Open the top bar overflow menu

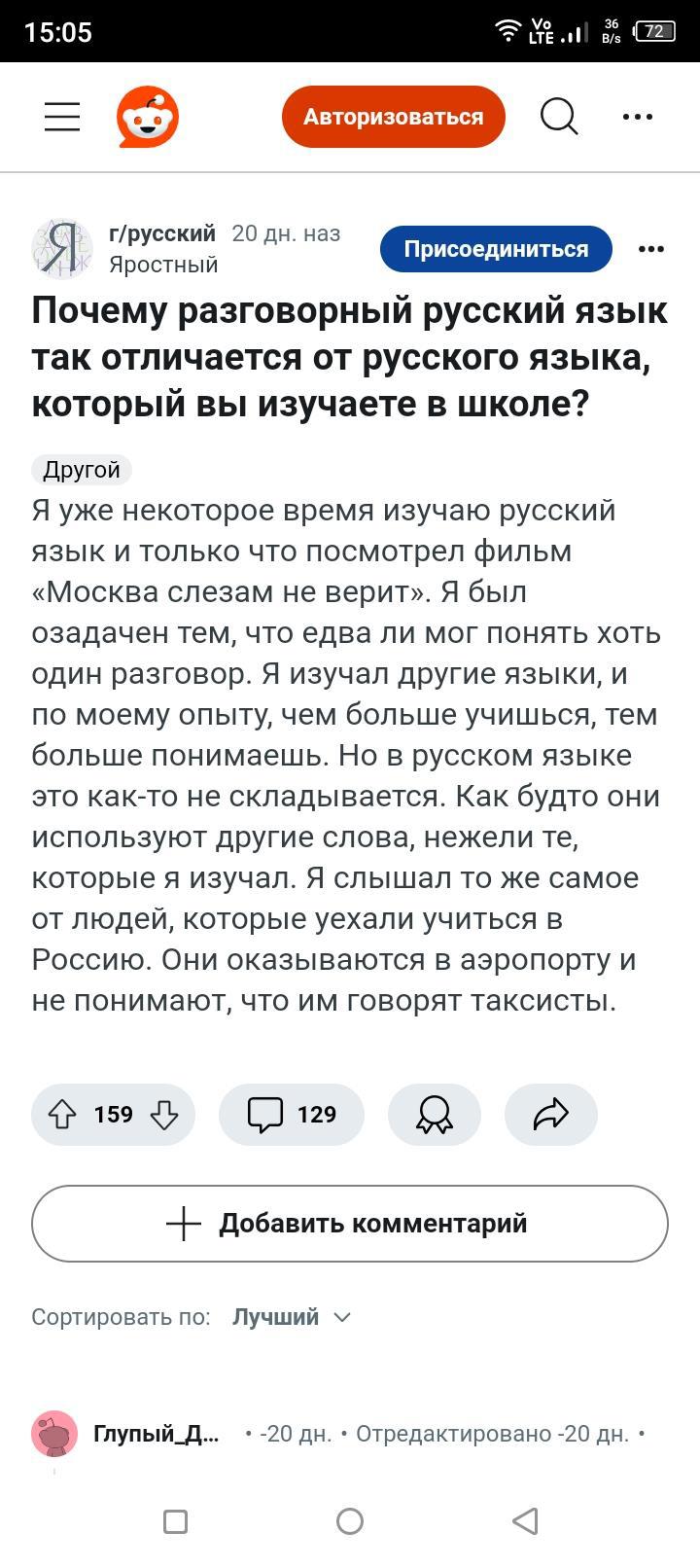pyautogui.click(x=638, y=117)
